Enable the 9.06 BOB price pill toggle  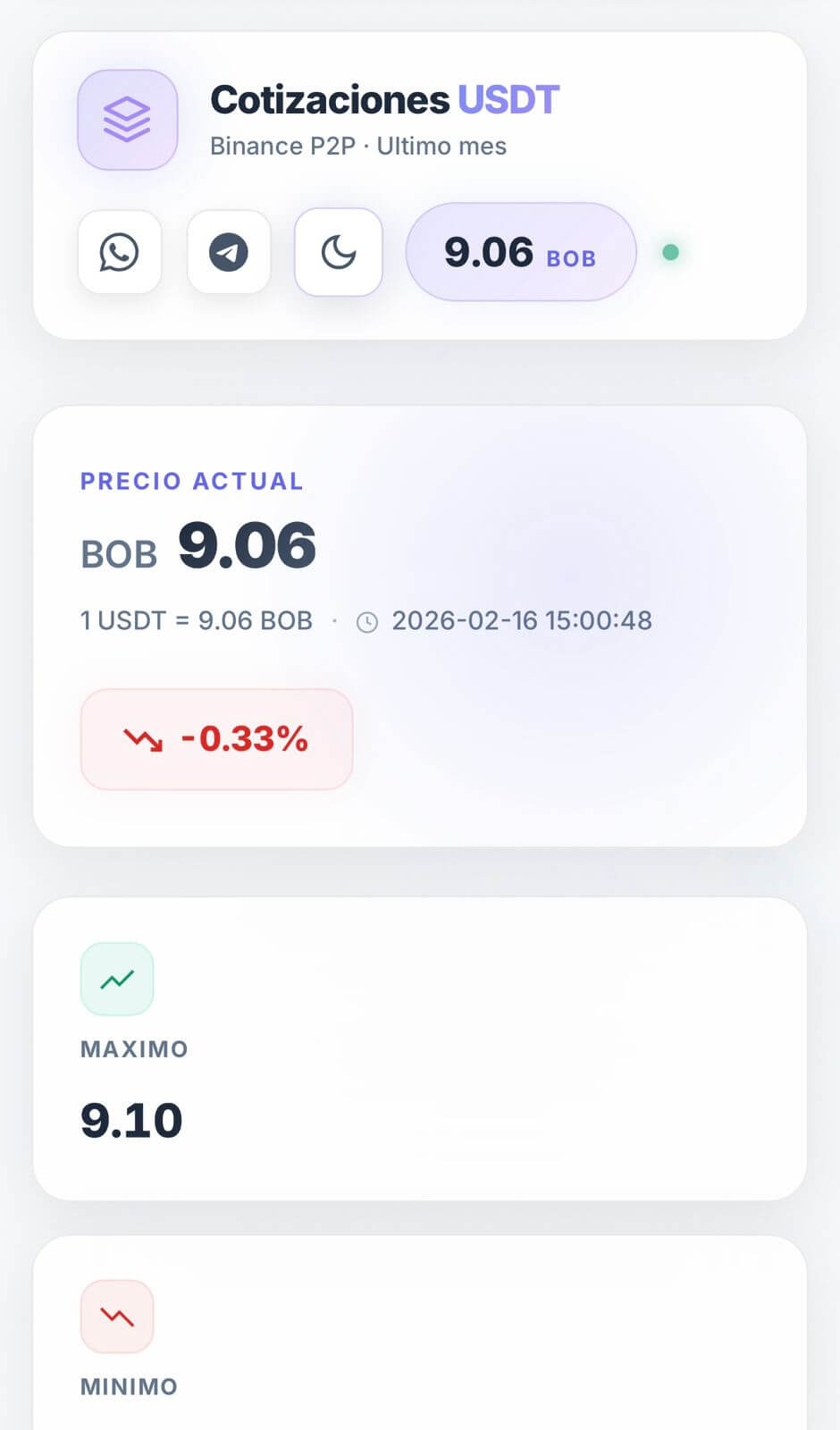[520, 252]
